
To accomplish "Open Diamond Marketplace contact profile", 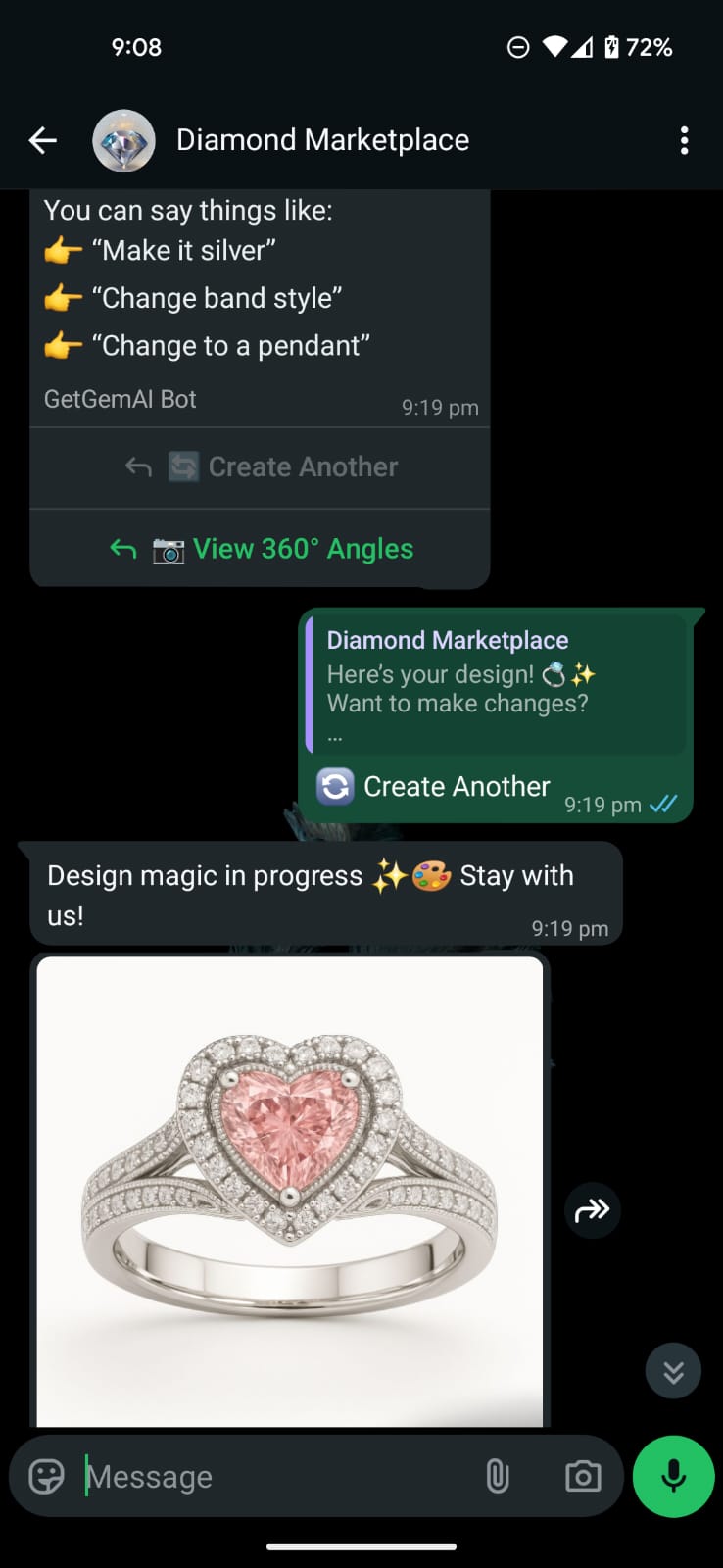I will [x=321, y=140].
